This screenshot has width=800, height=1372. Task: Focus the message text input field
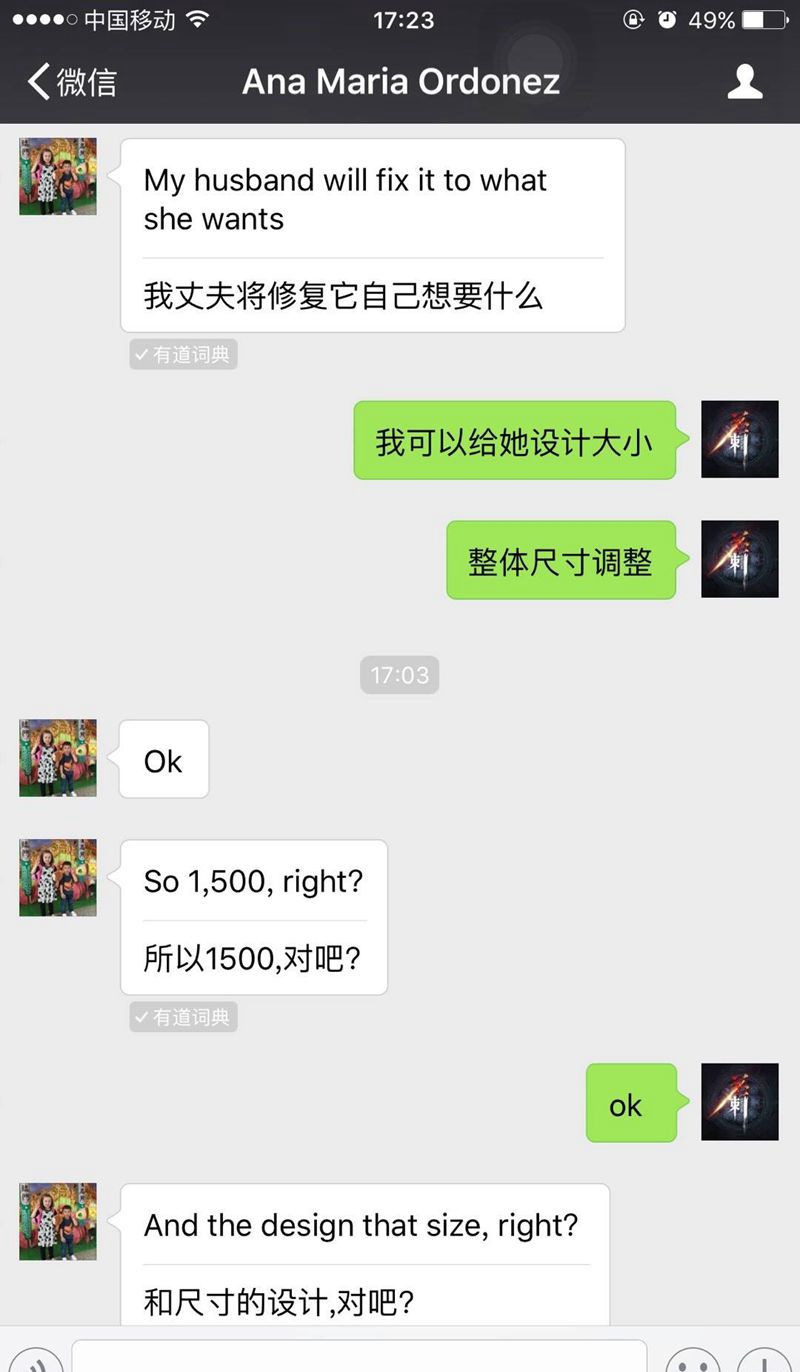pos(358,1356)
